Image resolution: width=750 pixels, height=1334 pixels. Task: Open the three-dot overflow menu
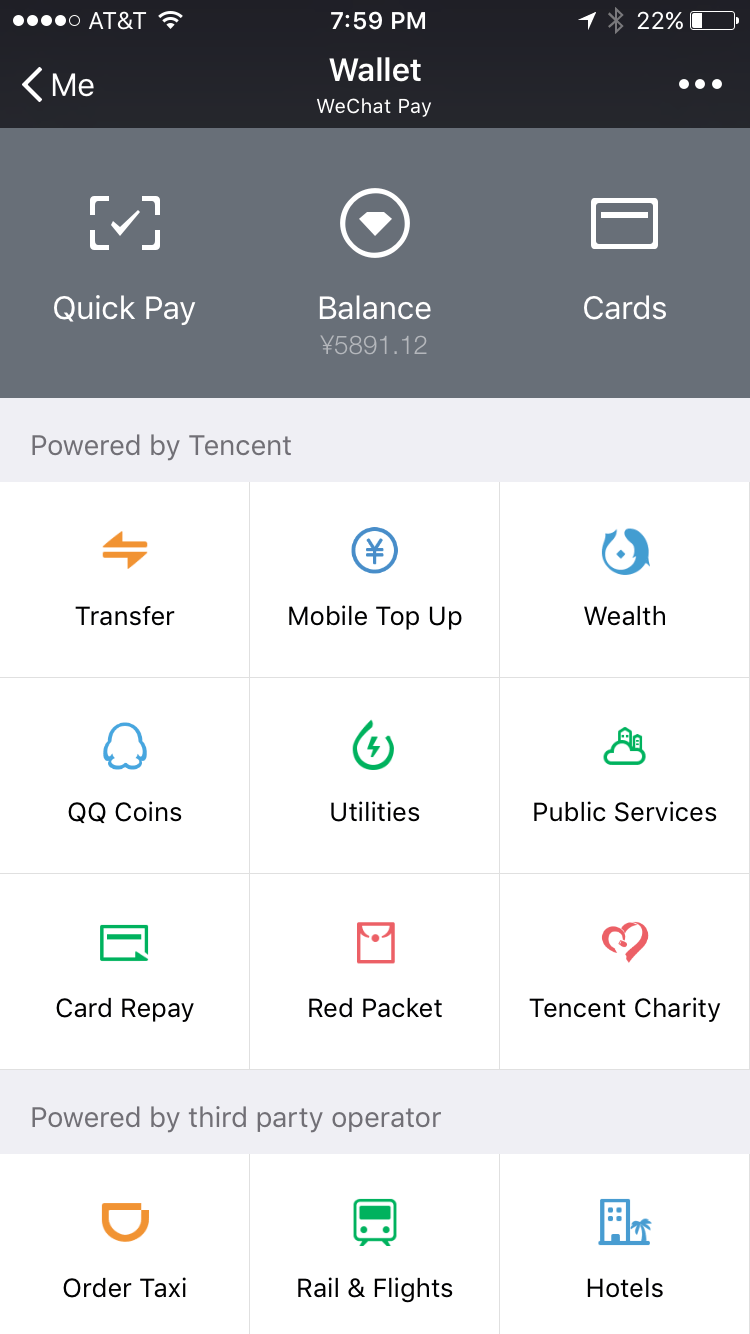700,84
